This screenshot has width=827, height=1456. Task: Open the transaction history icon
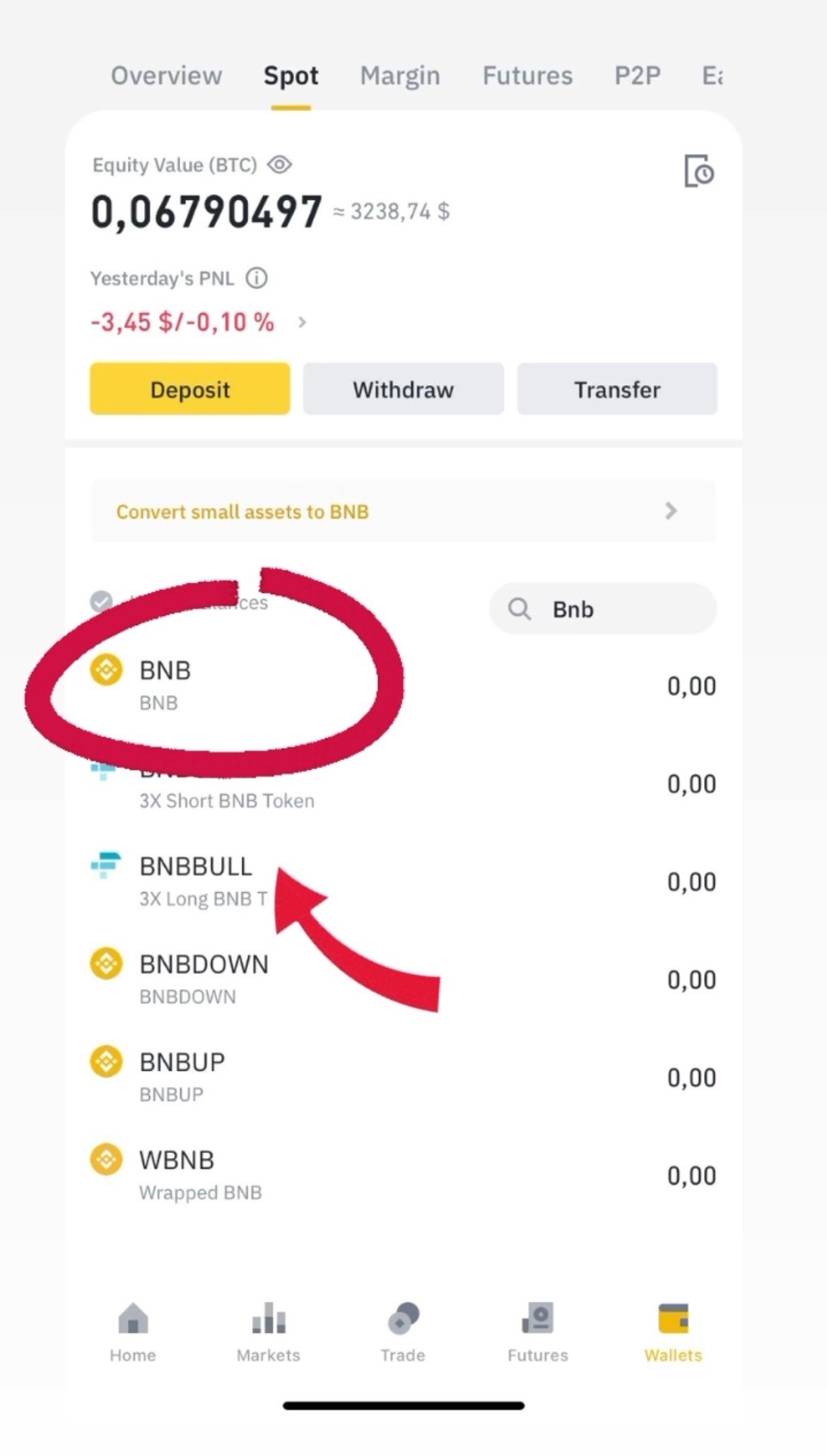pyautogui.click(x=699, y=171)
